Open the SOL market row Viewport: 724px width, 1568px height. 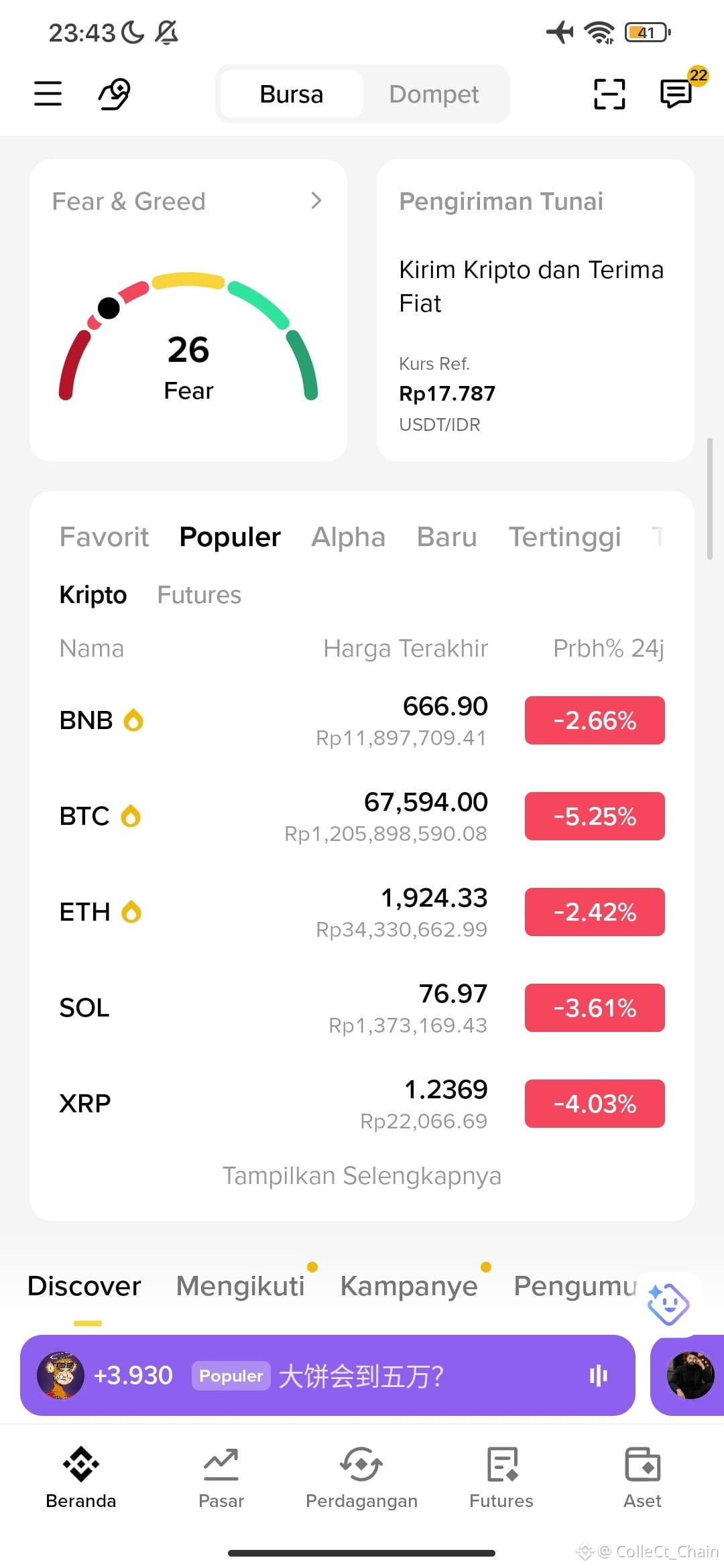point(362,1008)
